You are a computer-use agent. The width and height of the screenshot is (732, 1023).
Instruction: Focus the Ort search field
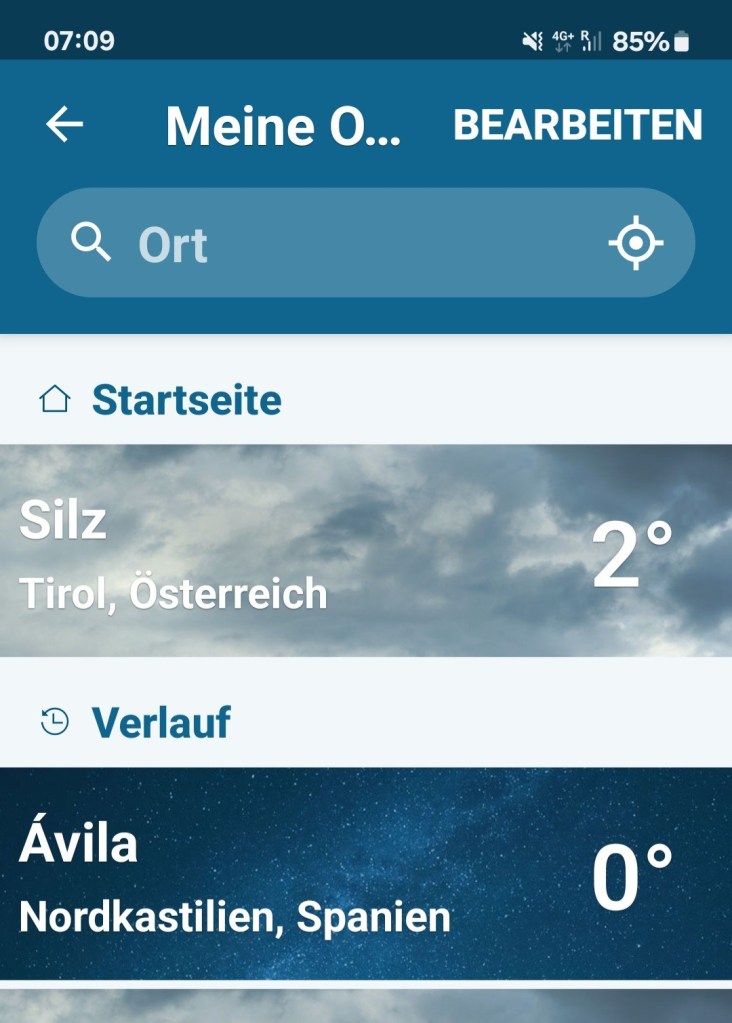(340, 243)
